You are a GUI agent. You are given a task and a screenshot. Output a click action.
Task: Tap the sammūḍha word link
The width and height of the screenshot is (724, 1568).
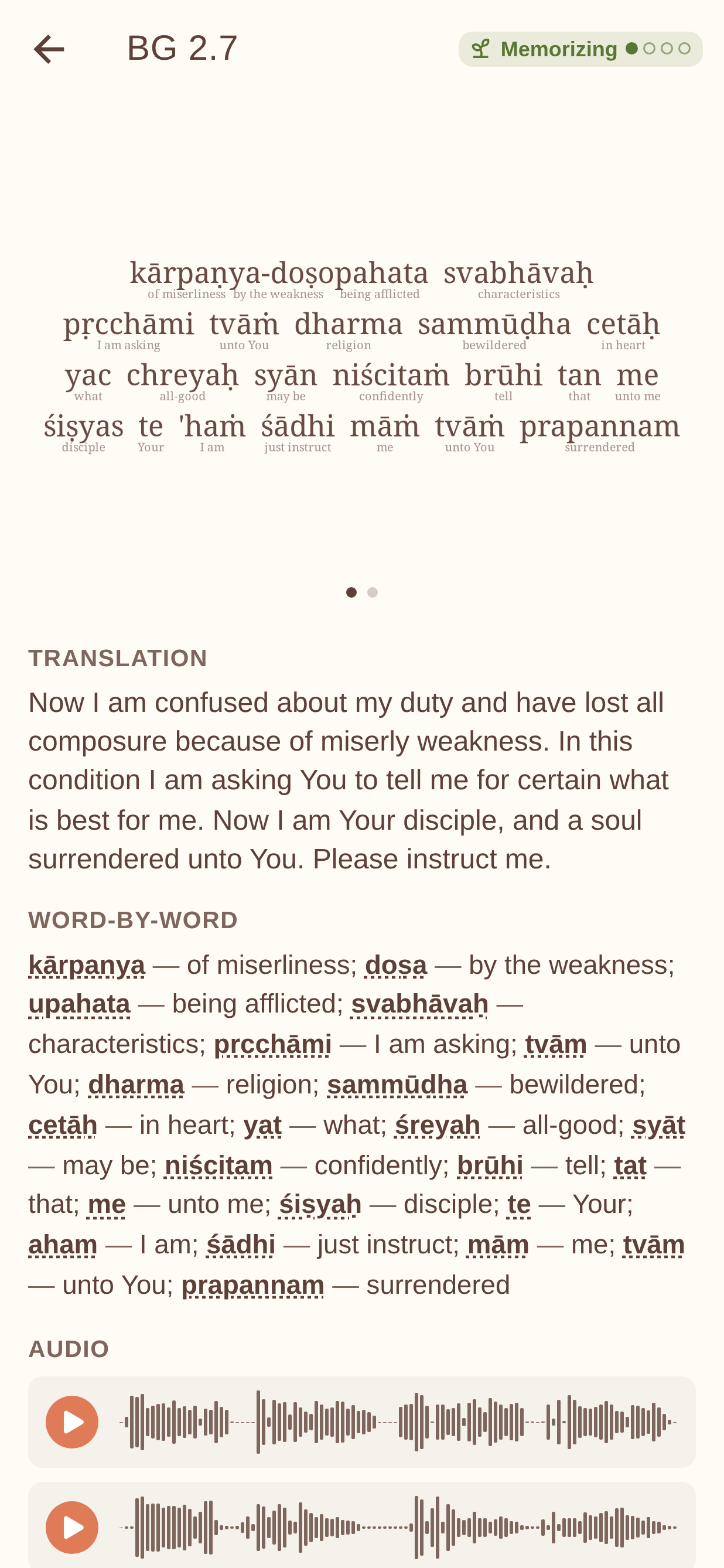(x=397, y=1085)
